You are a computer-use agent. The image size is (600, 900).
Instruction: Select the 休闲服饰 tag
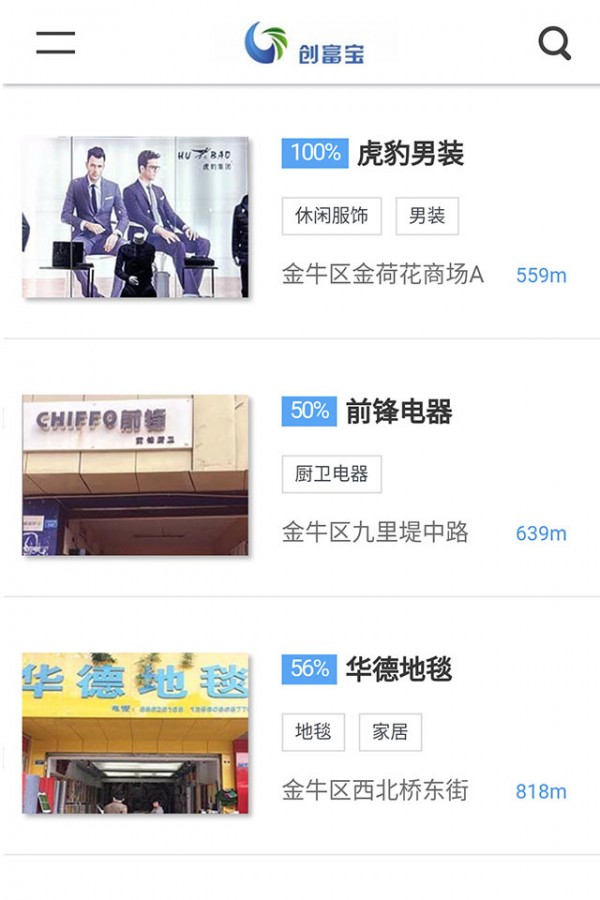pyautogui.click(x=332, y=215)
